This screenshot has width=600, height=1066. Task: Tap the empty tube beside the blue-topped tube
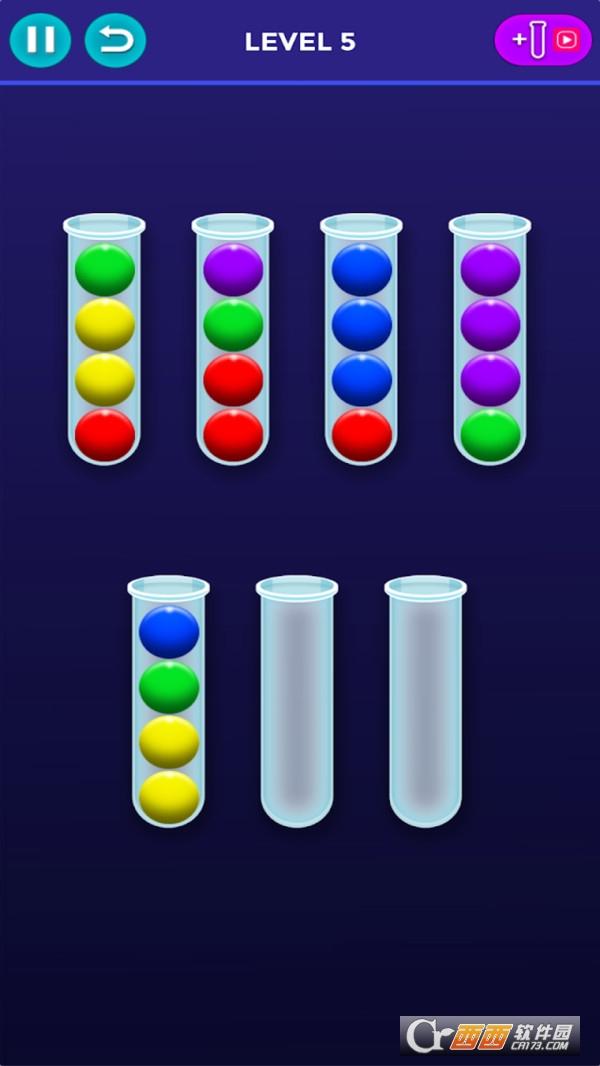point(297,700)
